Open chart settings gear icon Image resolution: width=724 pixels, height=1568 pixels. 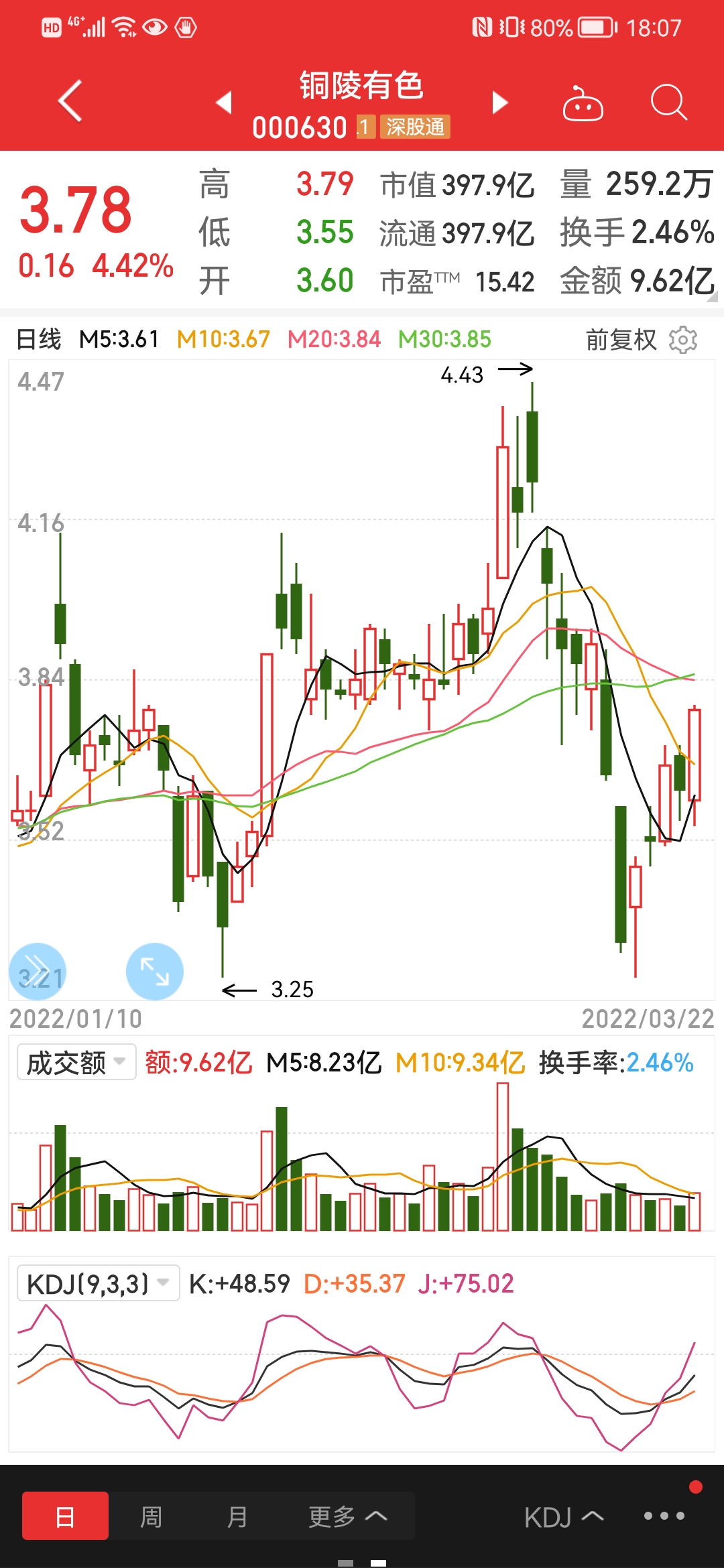point(683,340)
